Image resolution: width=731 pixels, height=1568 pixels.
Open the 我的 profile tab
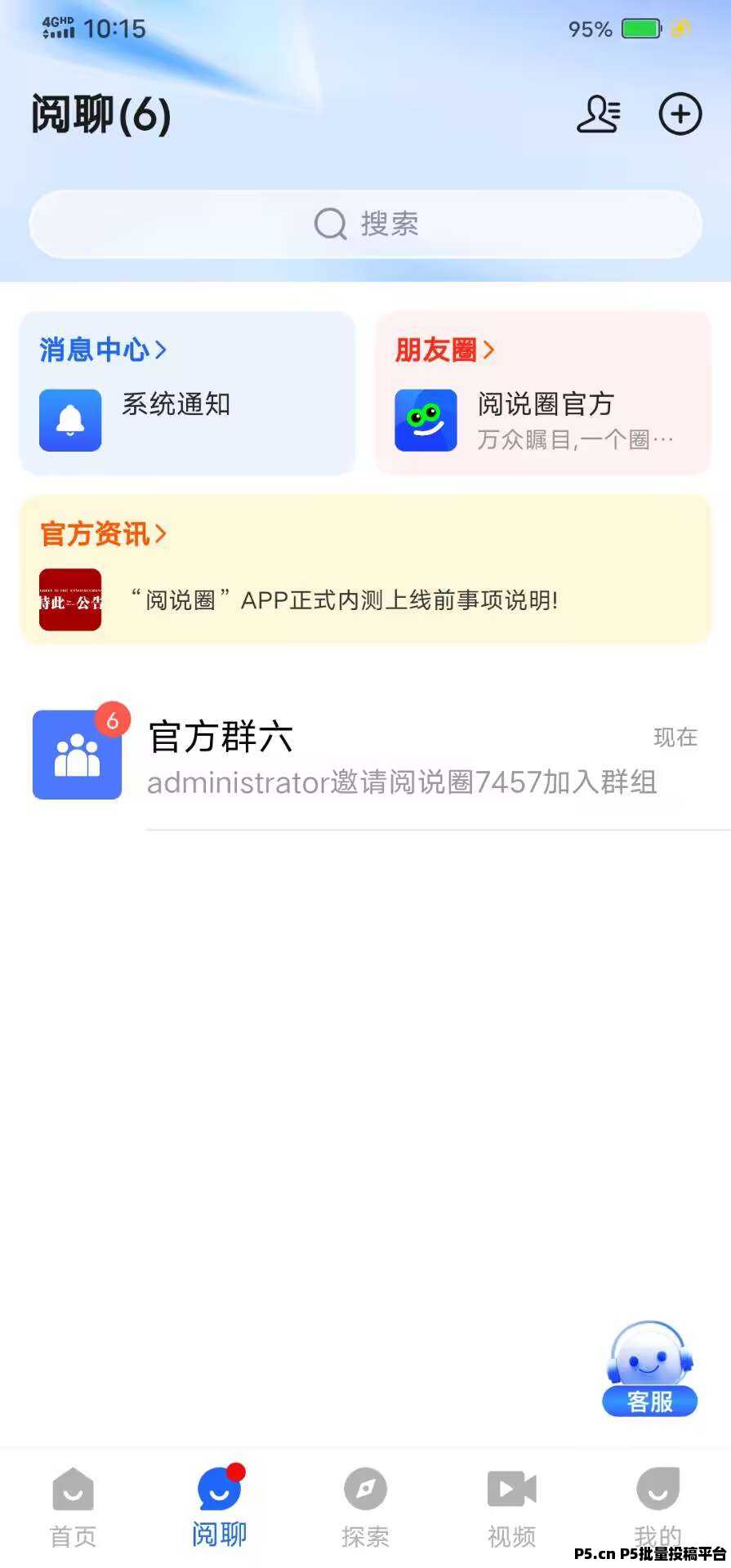click(657, 1507)
